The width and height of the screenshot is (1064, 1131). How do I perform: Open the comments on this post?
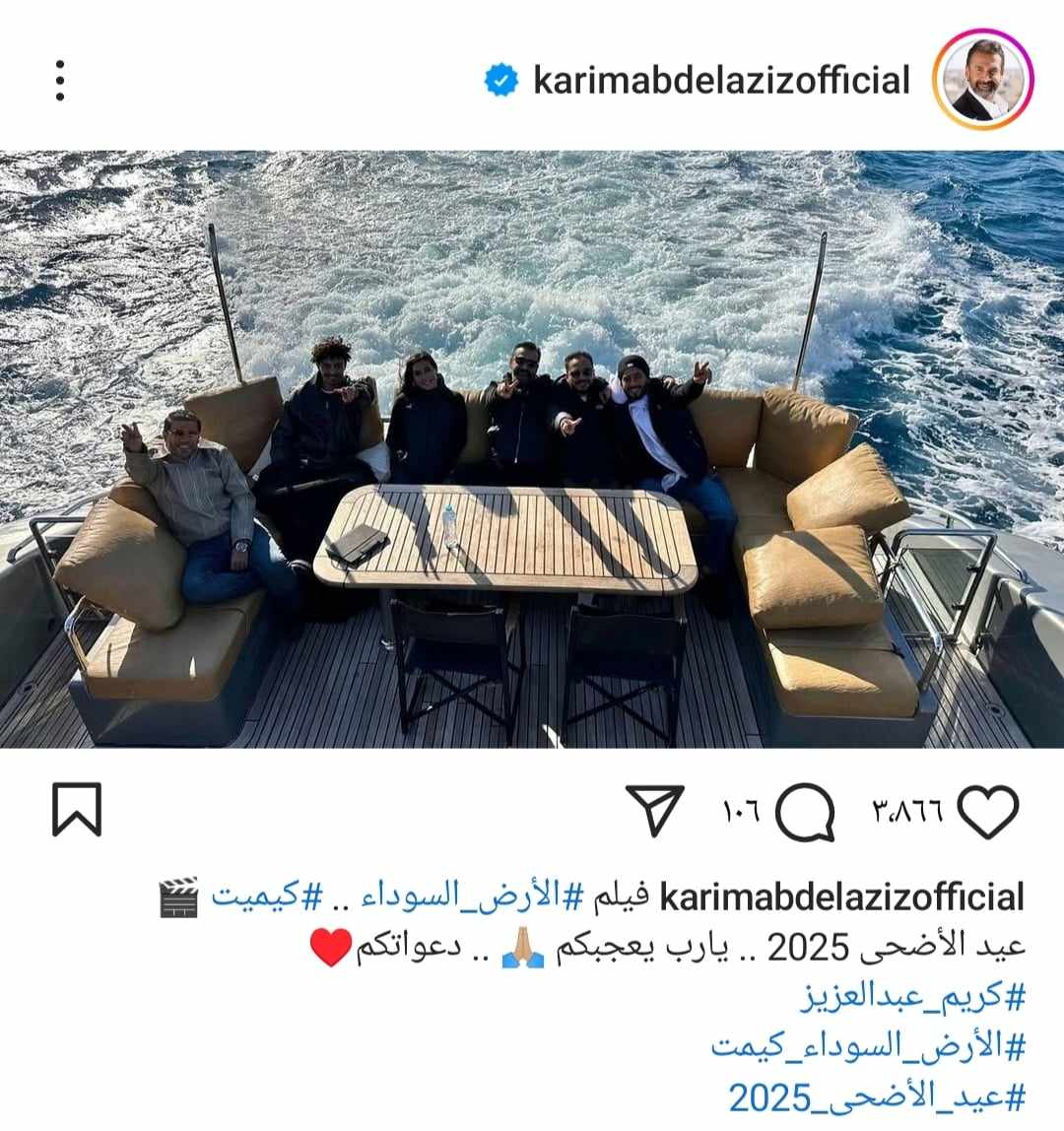point(805,813)
